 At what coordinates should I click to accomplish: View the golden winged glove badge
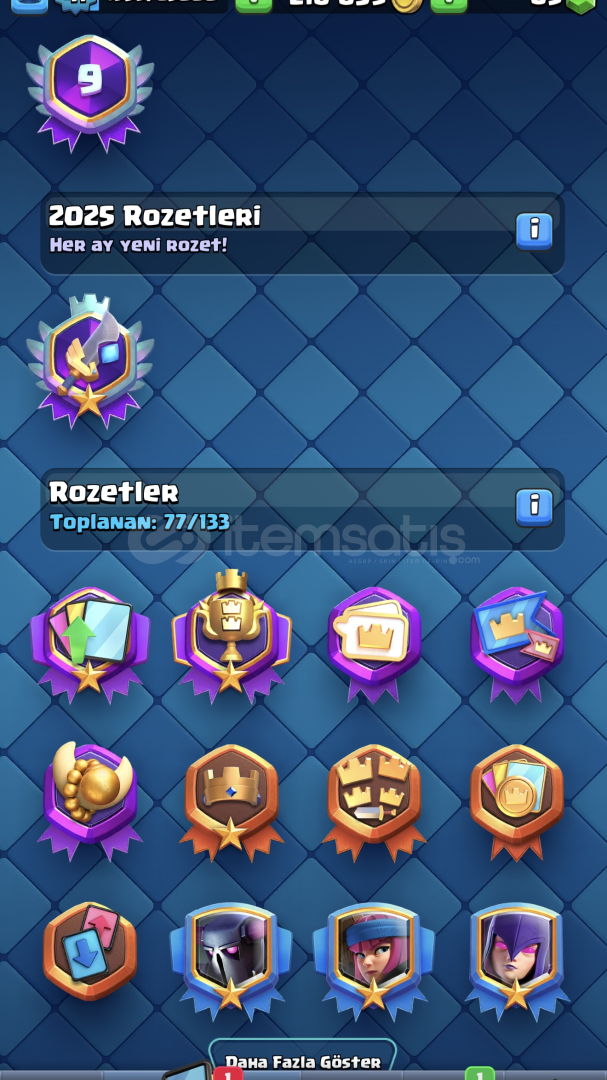click(x=90, y=799)
